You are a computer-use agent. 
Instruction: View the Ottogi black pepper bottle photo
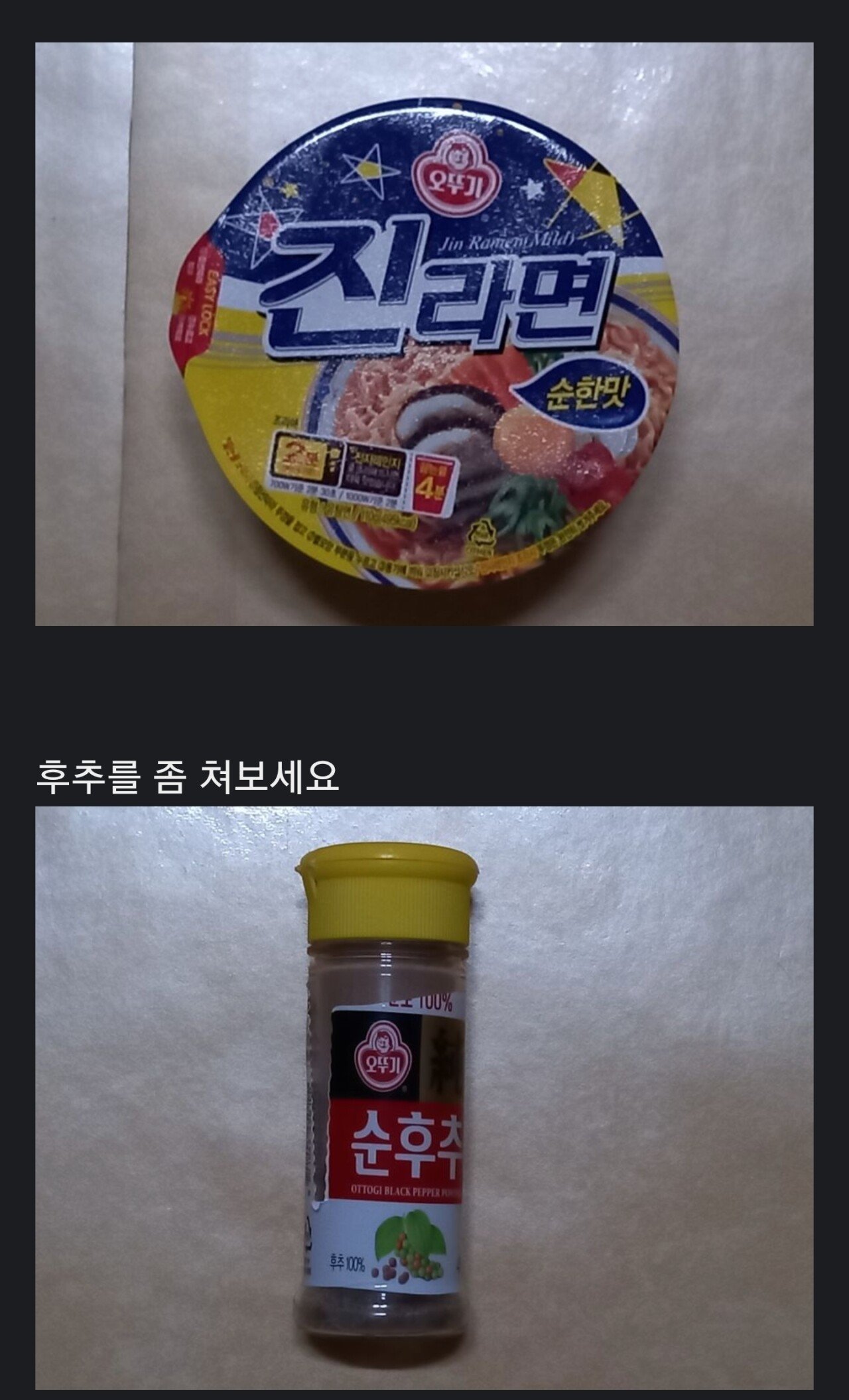click(424, 1102)
